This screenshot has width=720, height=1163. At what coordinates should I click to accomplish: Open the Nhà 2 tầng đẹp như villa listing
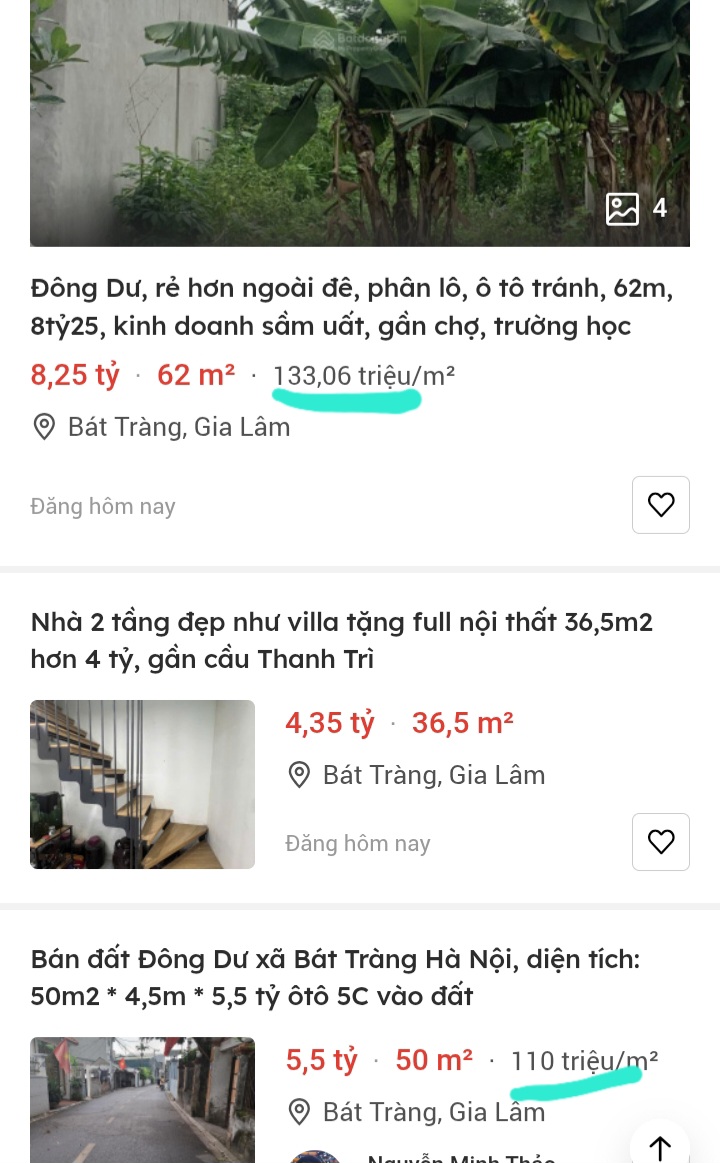(x=342, y=641)
